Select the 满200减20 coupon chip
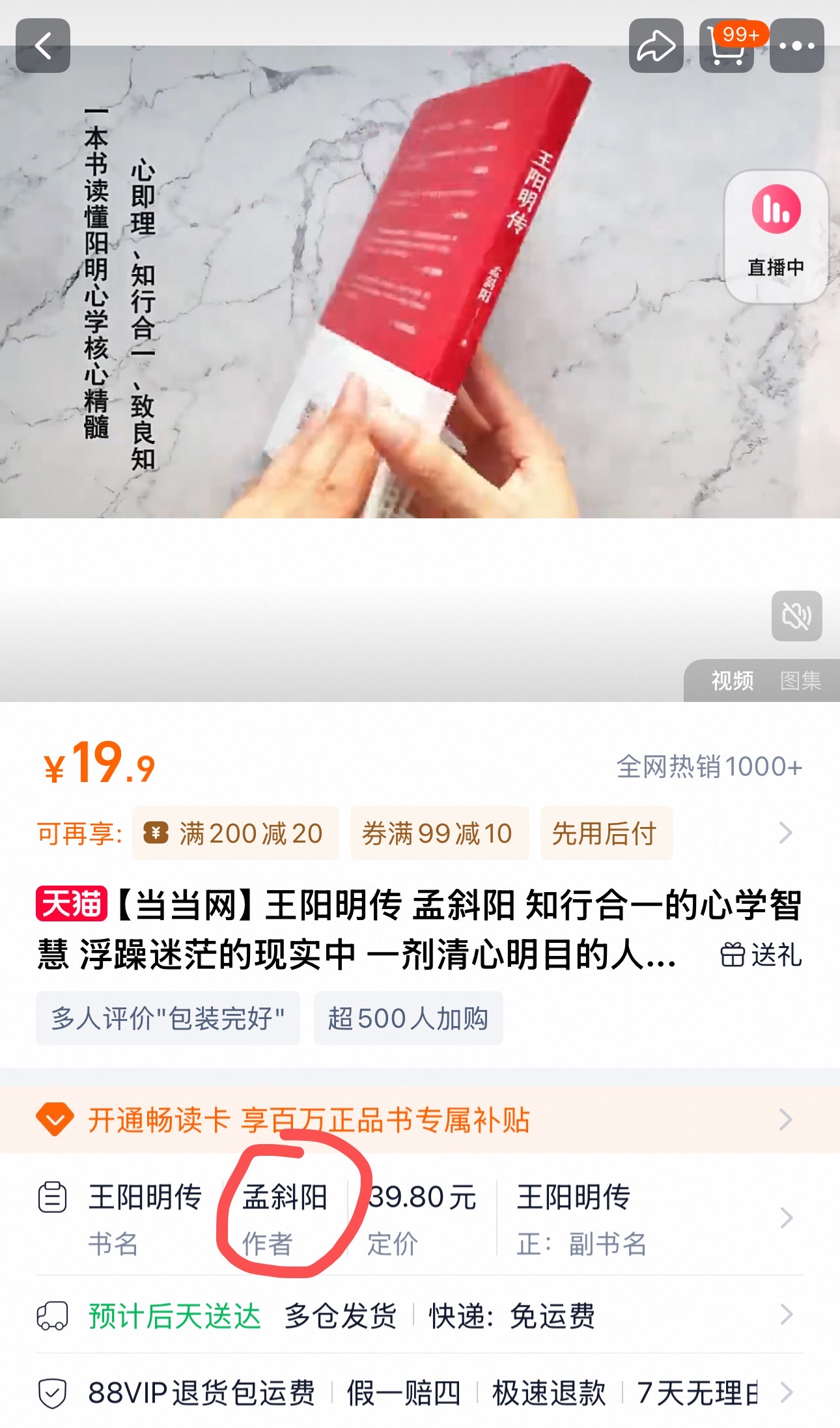 [x=236, y=833]
